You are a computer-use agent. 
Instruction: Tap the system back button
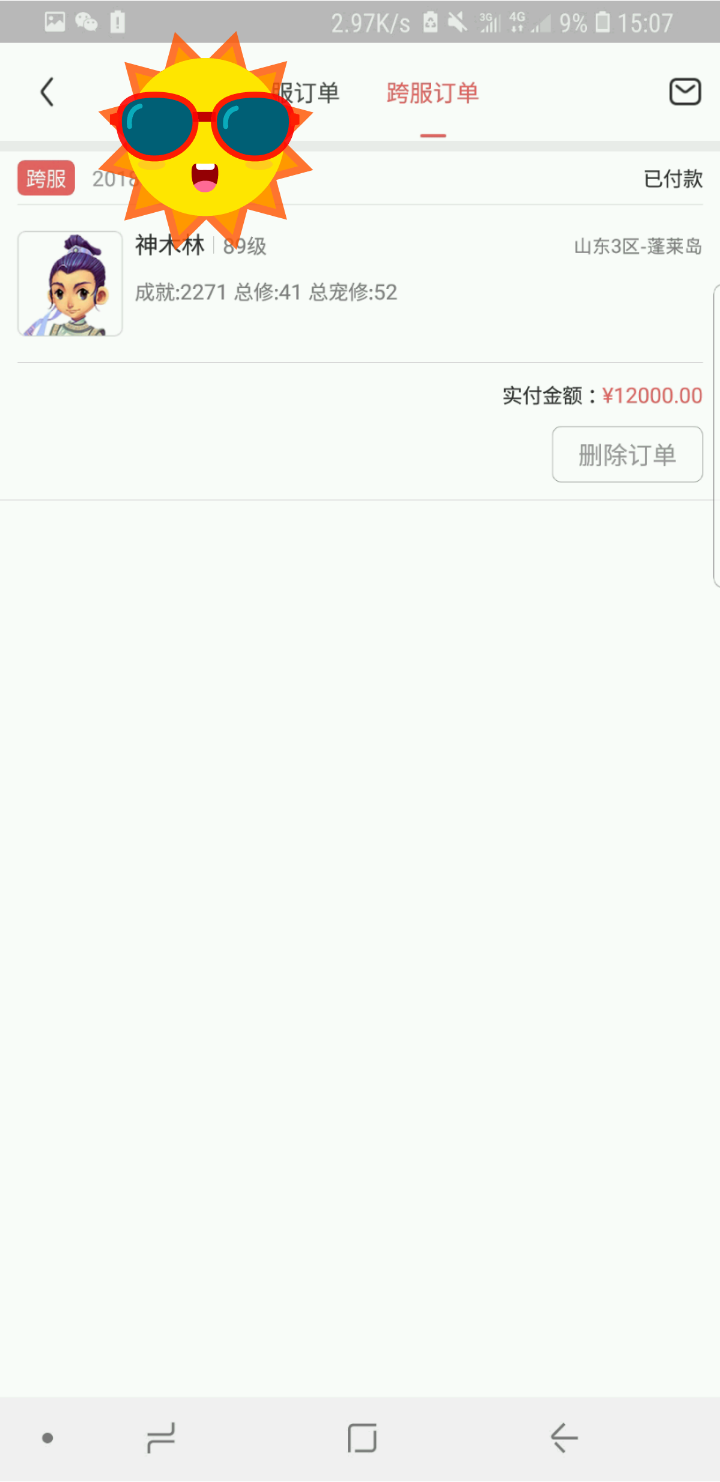click(x=564, y=1438)
